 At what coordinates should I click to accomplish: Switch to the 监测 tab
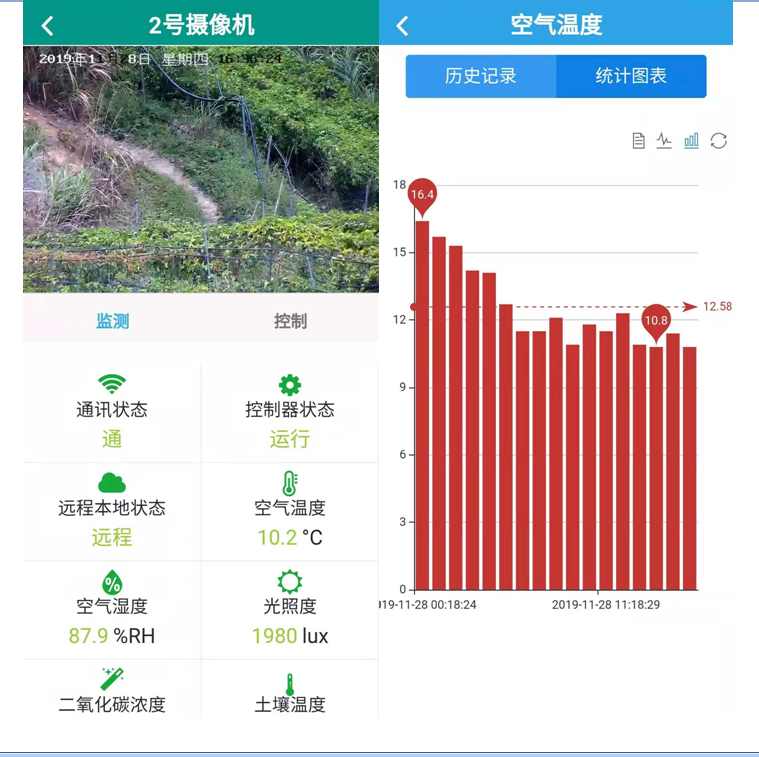coord(112,321)
